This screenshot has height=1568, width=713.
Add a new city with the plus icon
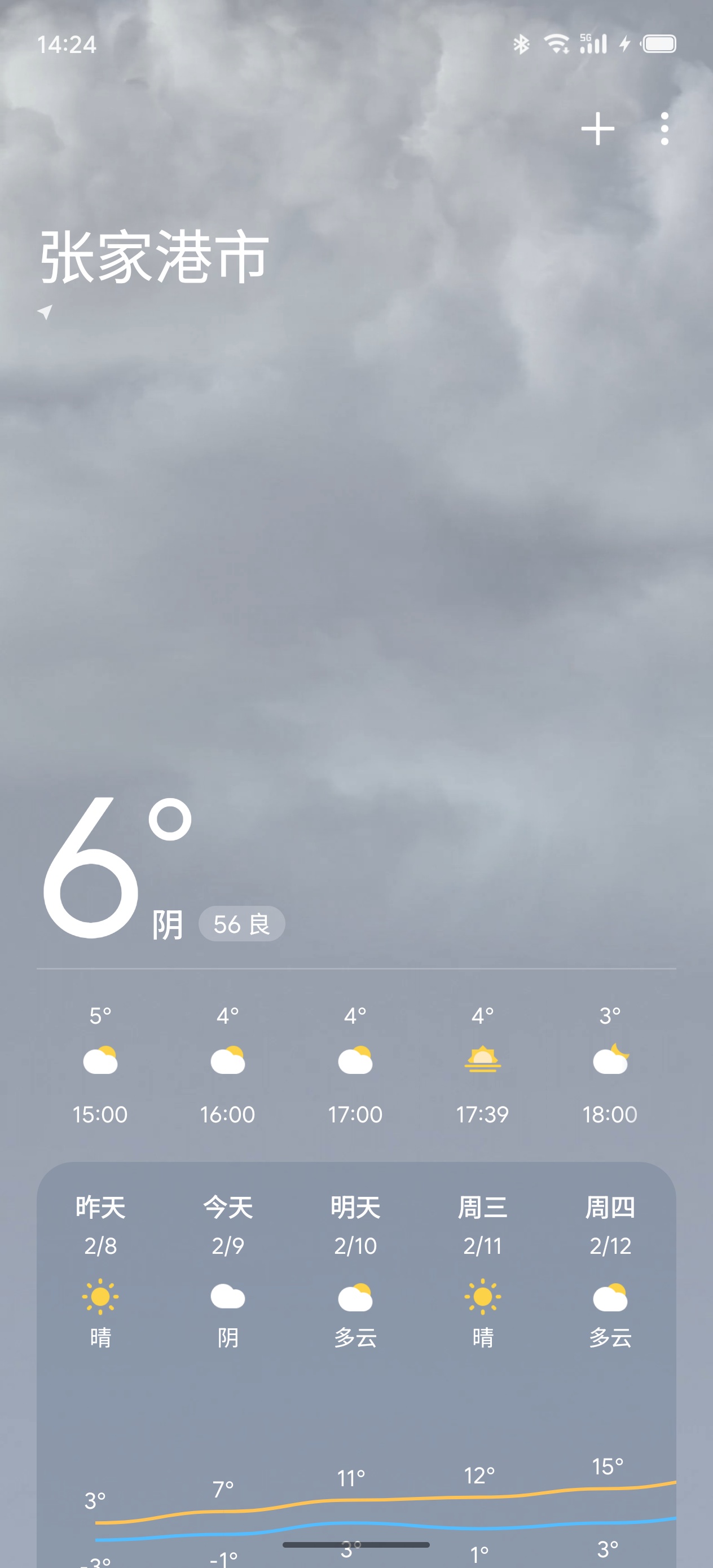[597, 129]
